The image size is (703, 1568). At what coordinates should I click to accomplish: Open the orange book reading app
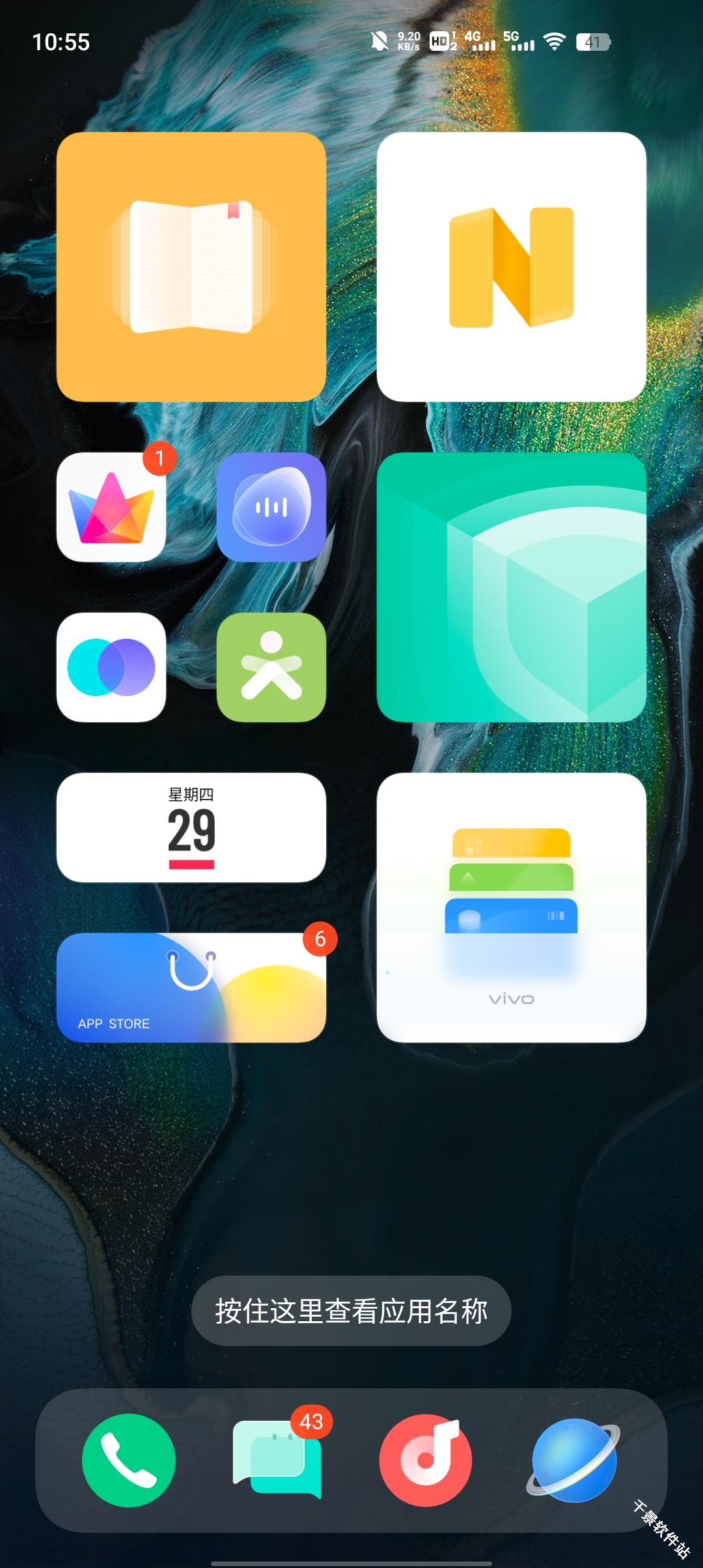[x=191, y=266]
